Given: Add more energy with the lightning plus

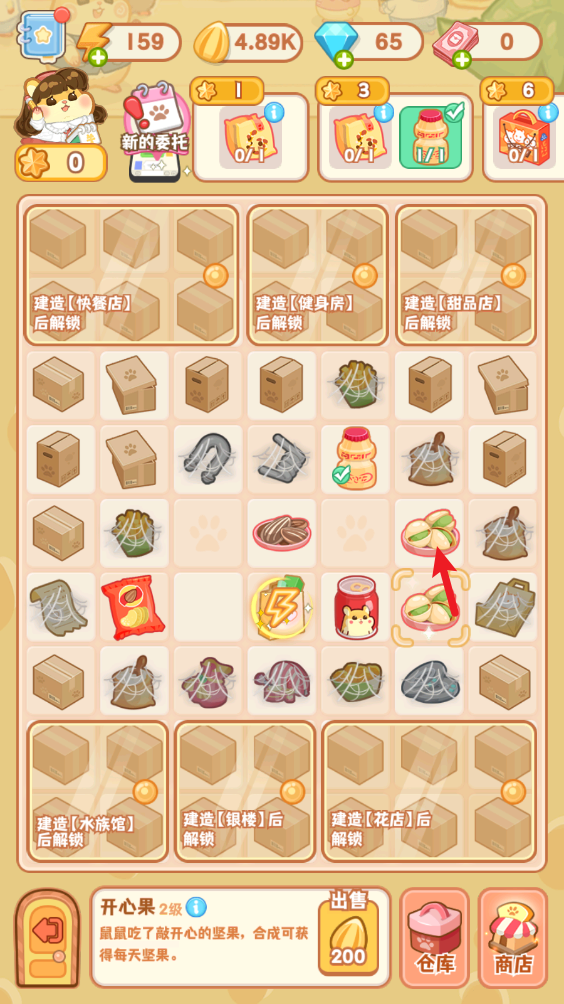Looking at the screenshot, I should [98, 59].
